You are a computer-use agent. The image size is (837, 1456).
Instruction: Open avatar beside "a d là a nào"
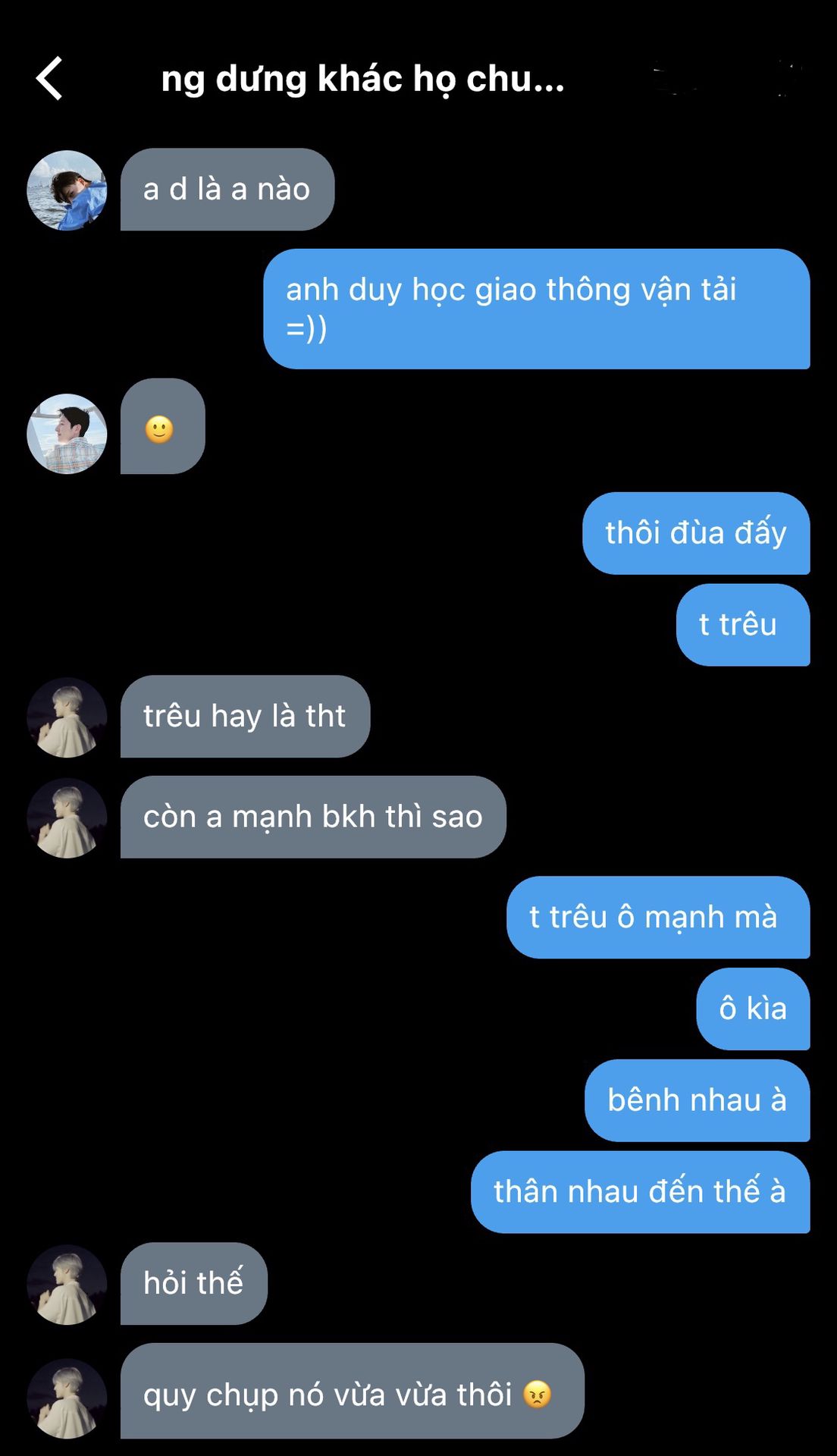pyautogui.click(x=67, y=190)
